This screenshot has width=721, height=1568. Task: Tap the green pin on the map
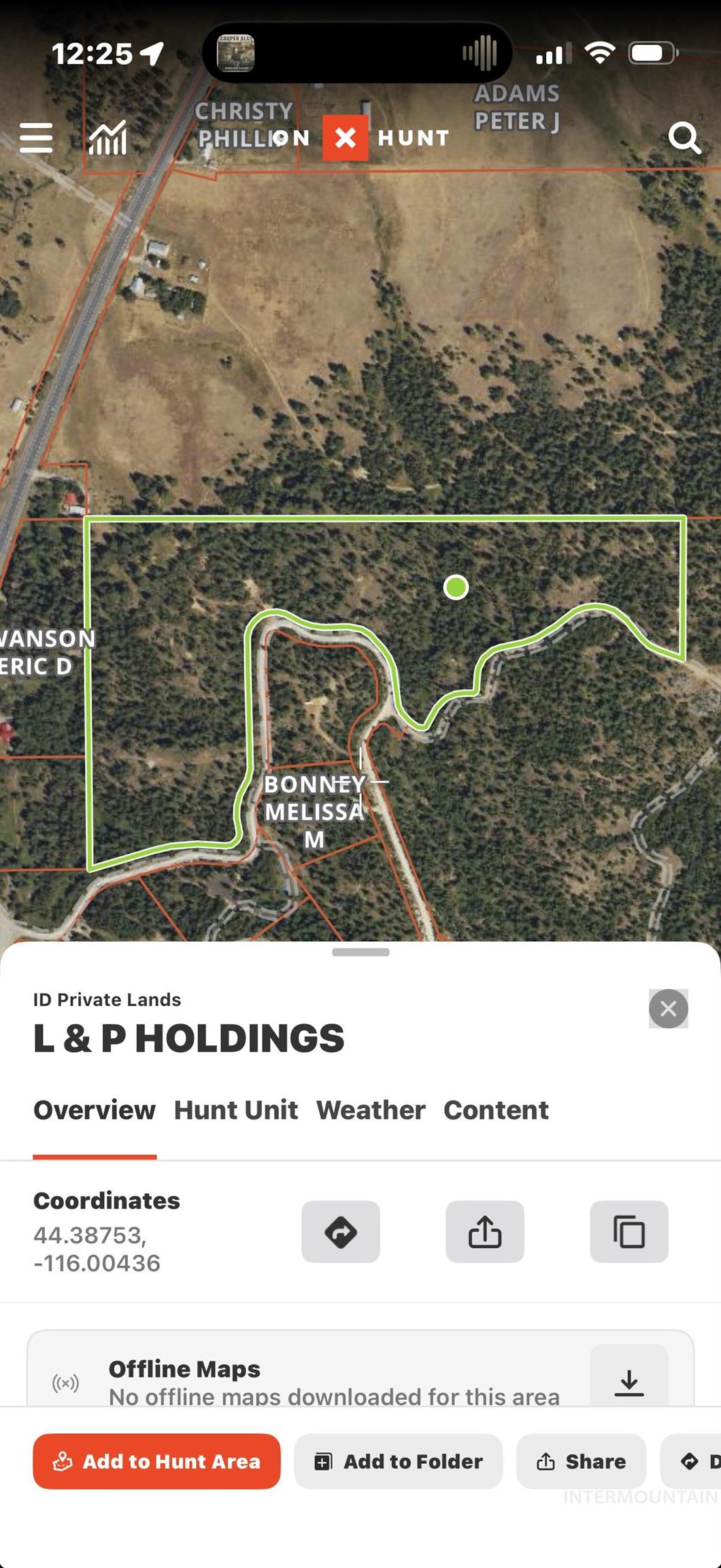pos(456,587)
